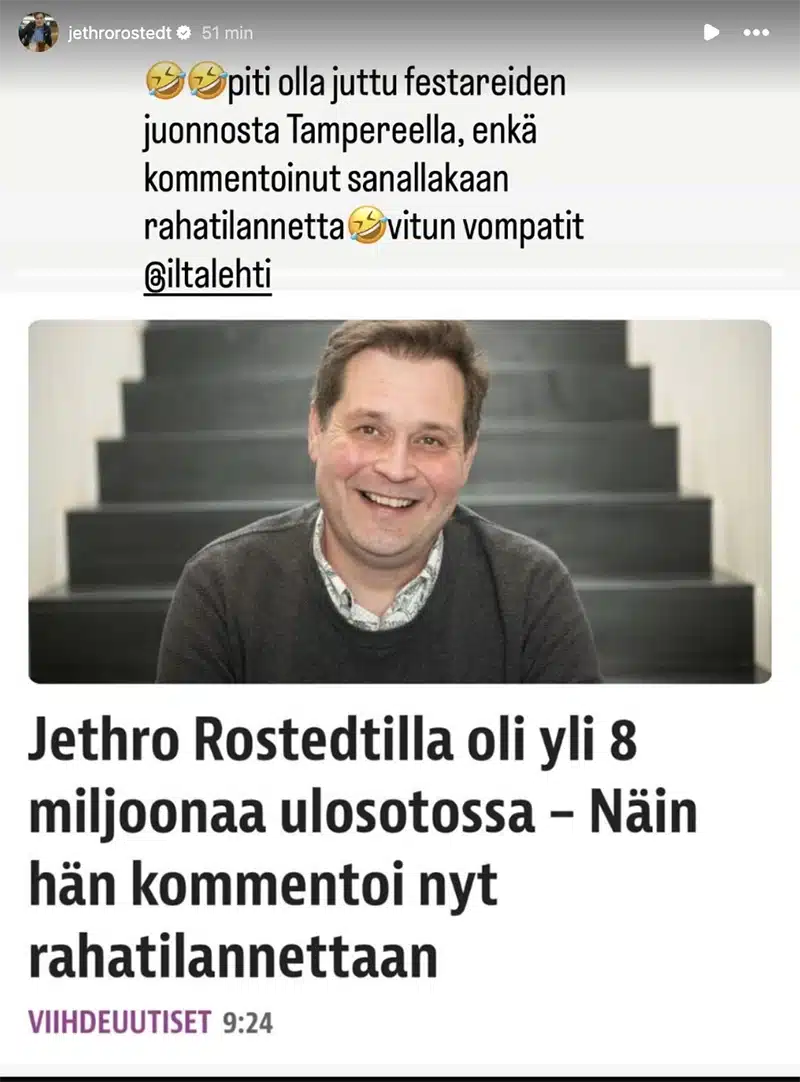Tap the story play button
Viewport: 800px width, 1082px height.
coord(711,32)
